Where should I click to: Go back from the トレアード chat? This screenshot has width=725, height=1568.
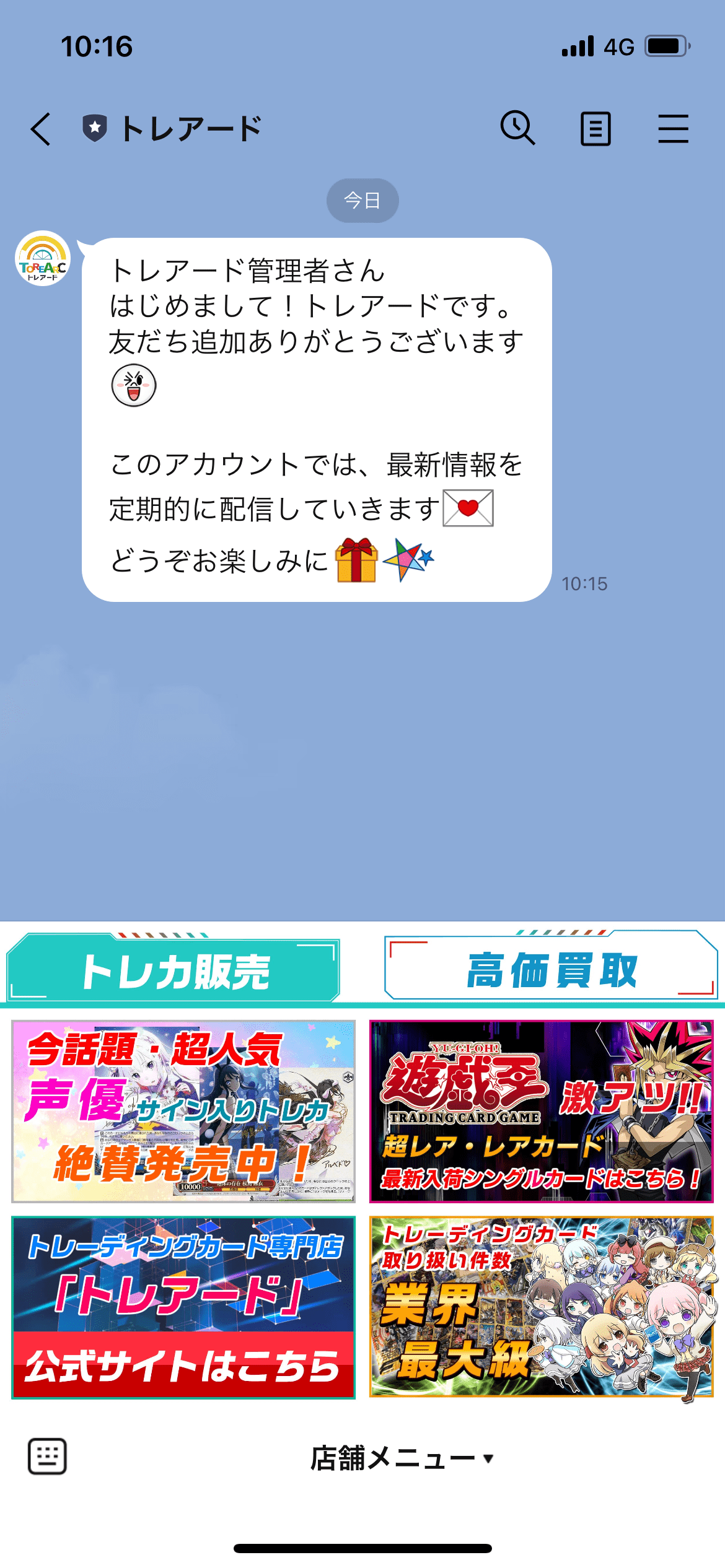41,129
